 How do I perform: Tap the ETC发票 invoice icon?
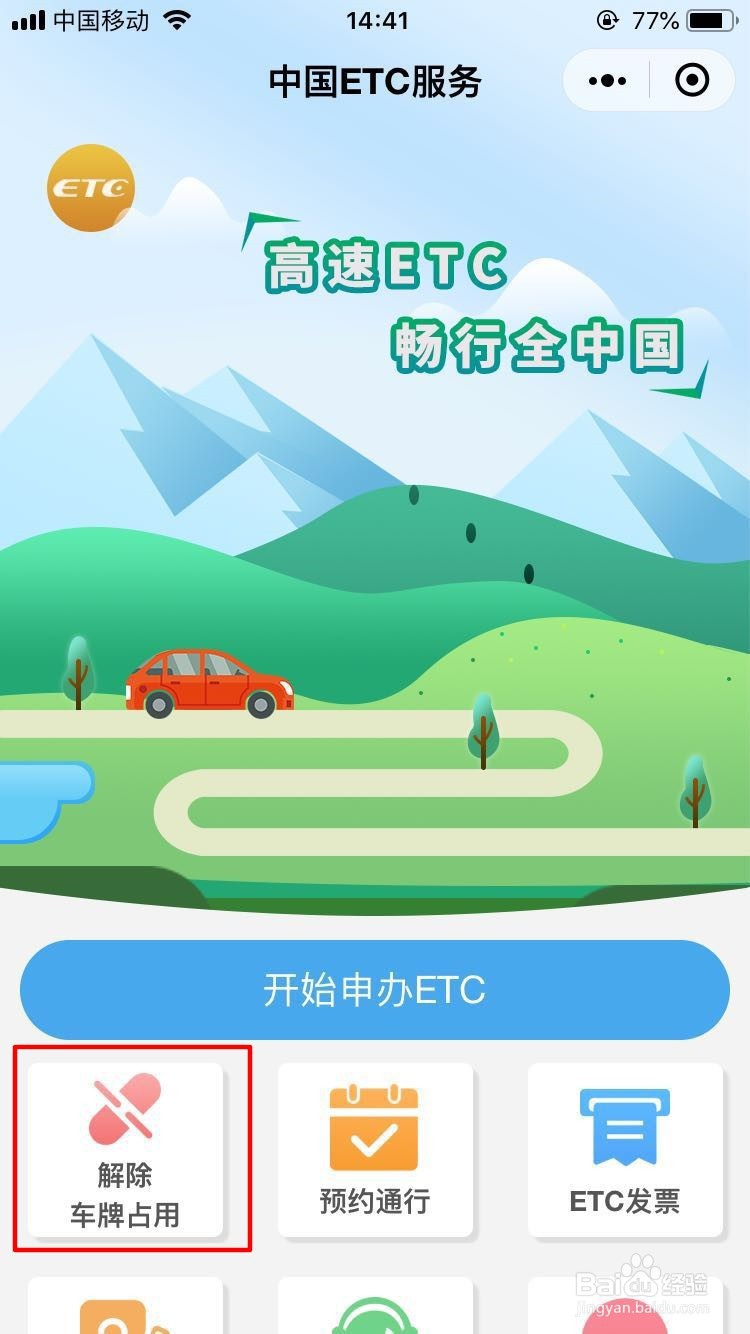point(625,1122)
